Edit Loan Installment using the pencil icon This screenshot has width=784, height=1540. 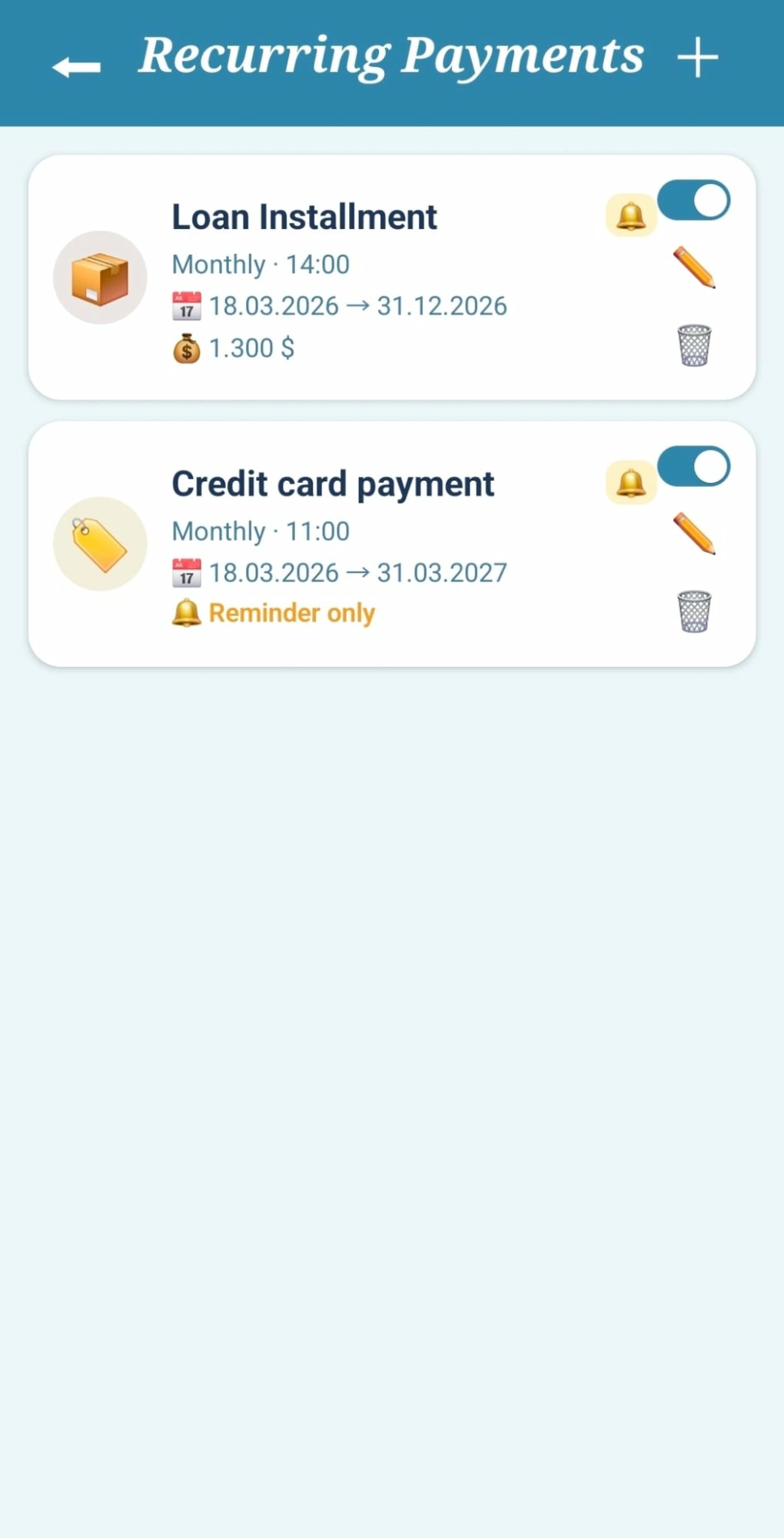[694, 268]
